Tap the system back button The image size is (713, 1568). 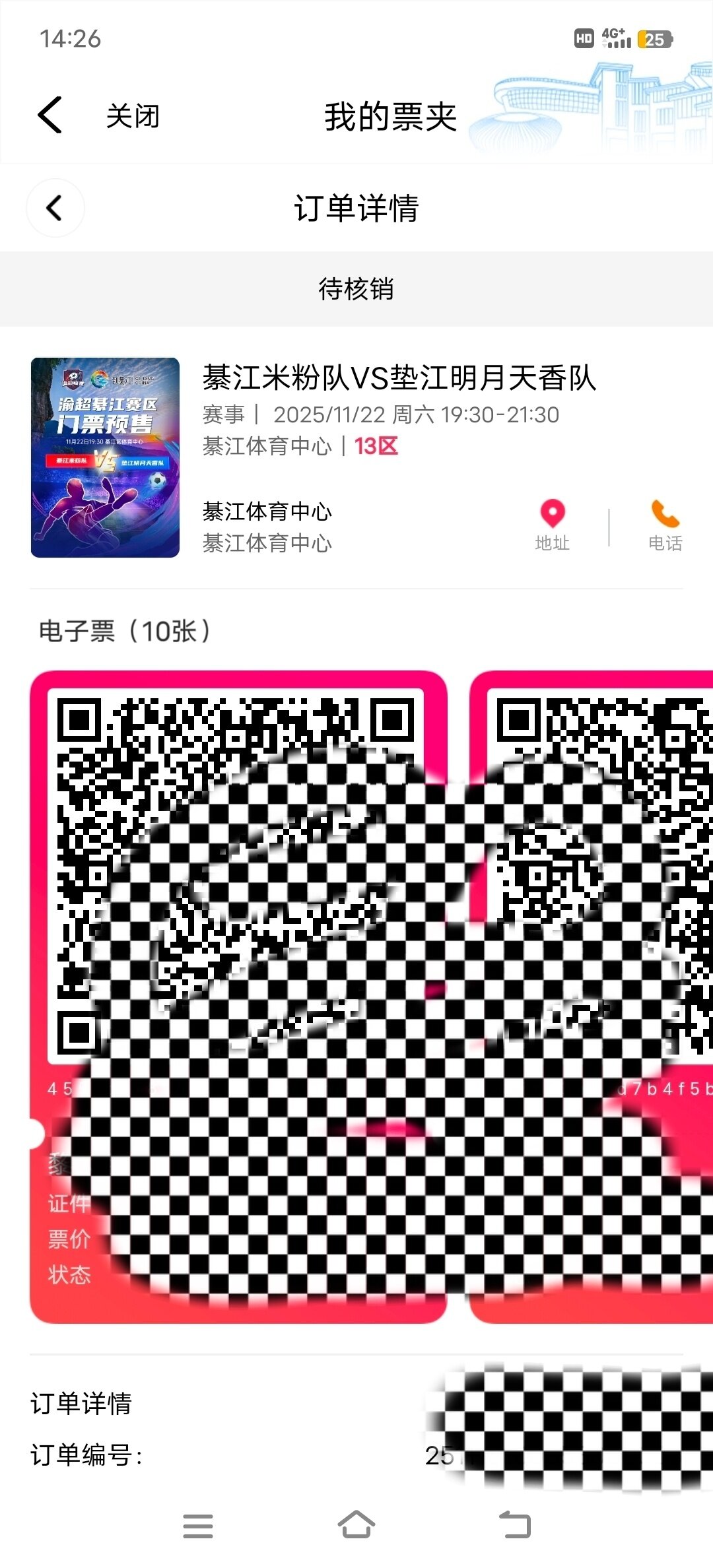[515, 1525]
